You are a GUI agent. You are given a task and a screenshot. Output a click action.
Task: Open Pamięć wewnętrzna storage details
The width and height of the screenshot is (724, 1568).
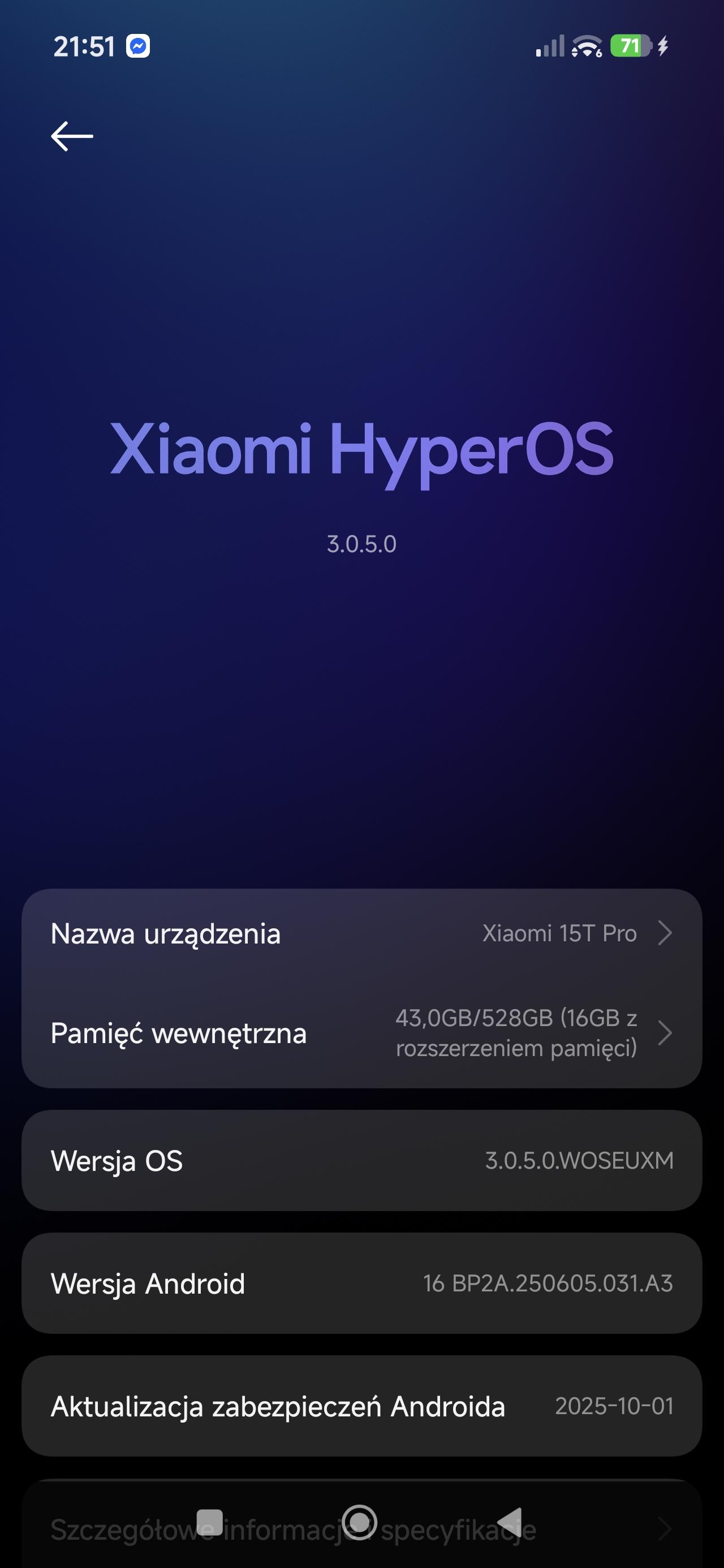(x=361, y=1033)
